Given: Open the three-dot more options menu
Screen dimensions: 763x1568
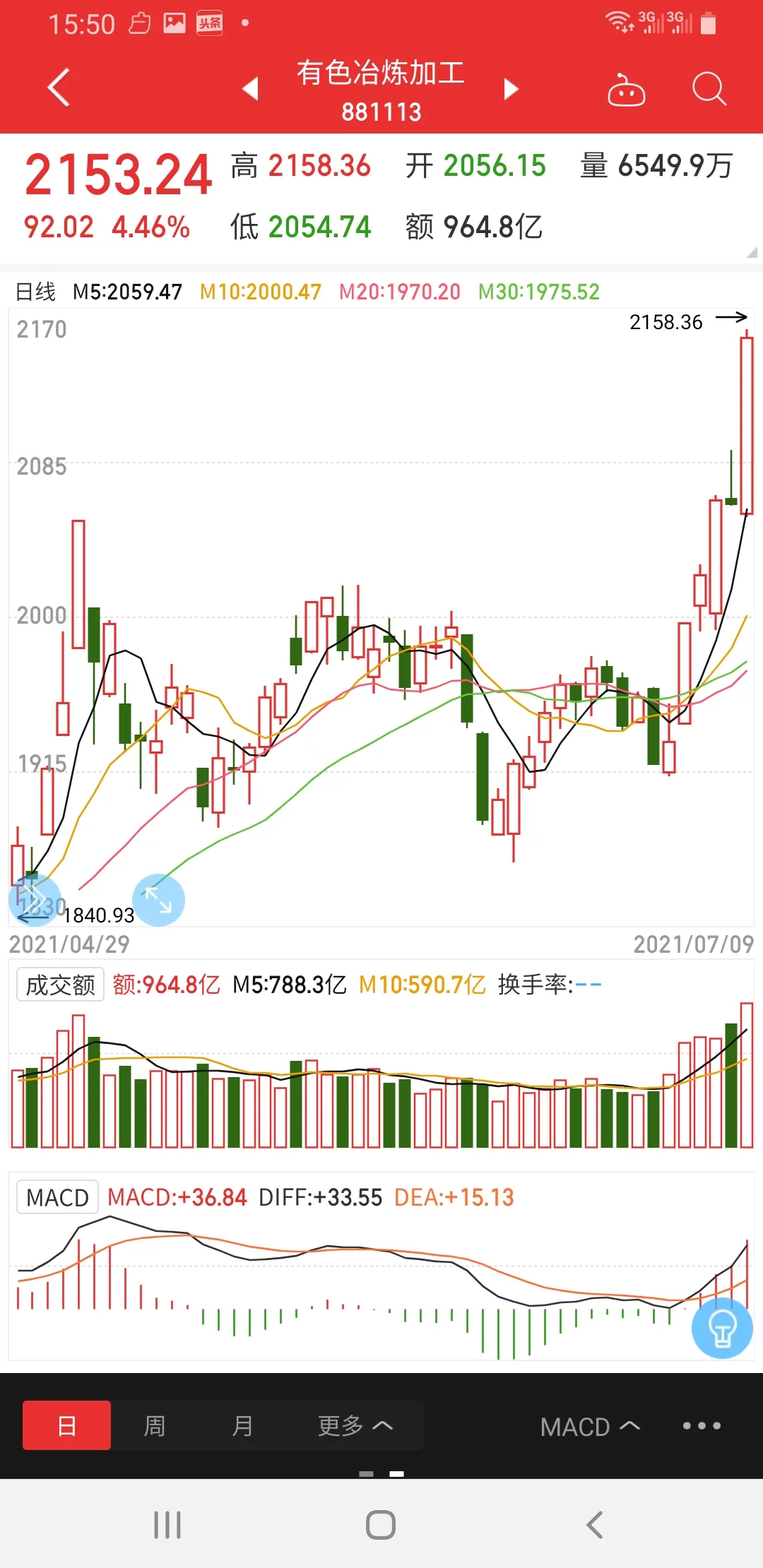Looking at the screenshot, I should tap(702, 1426).
